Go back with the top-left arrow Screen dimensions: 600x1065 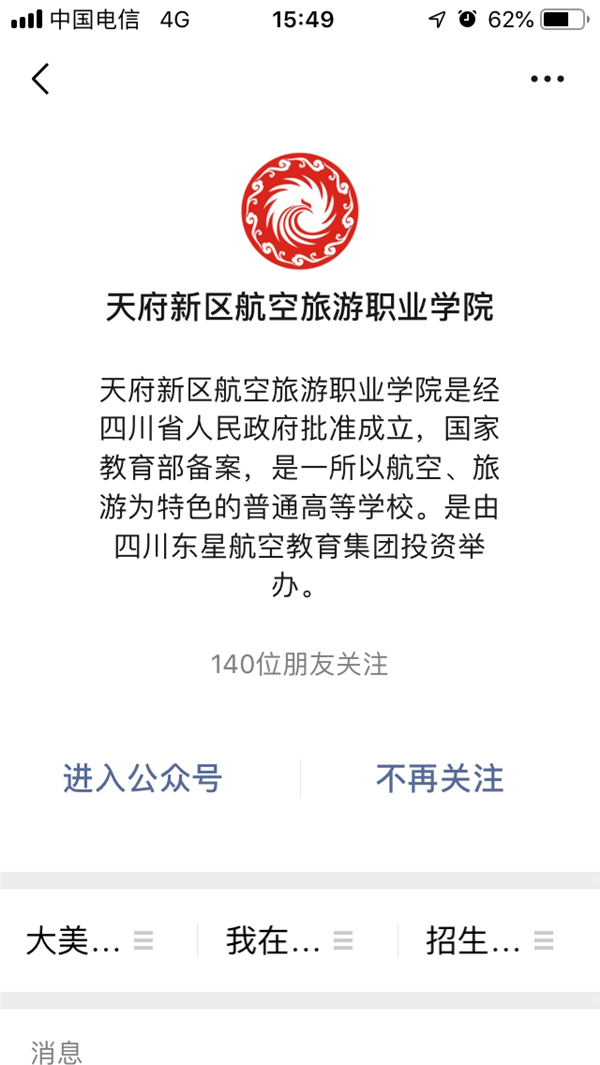click(x=40, y=78)
